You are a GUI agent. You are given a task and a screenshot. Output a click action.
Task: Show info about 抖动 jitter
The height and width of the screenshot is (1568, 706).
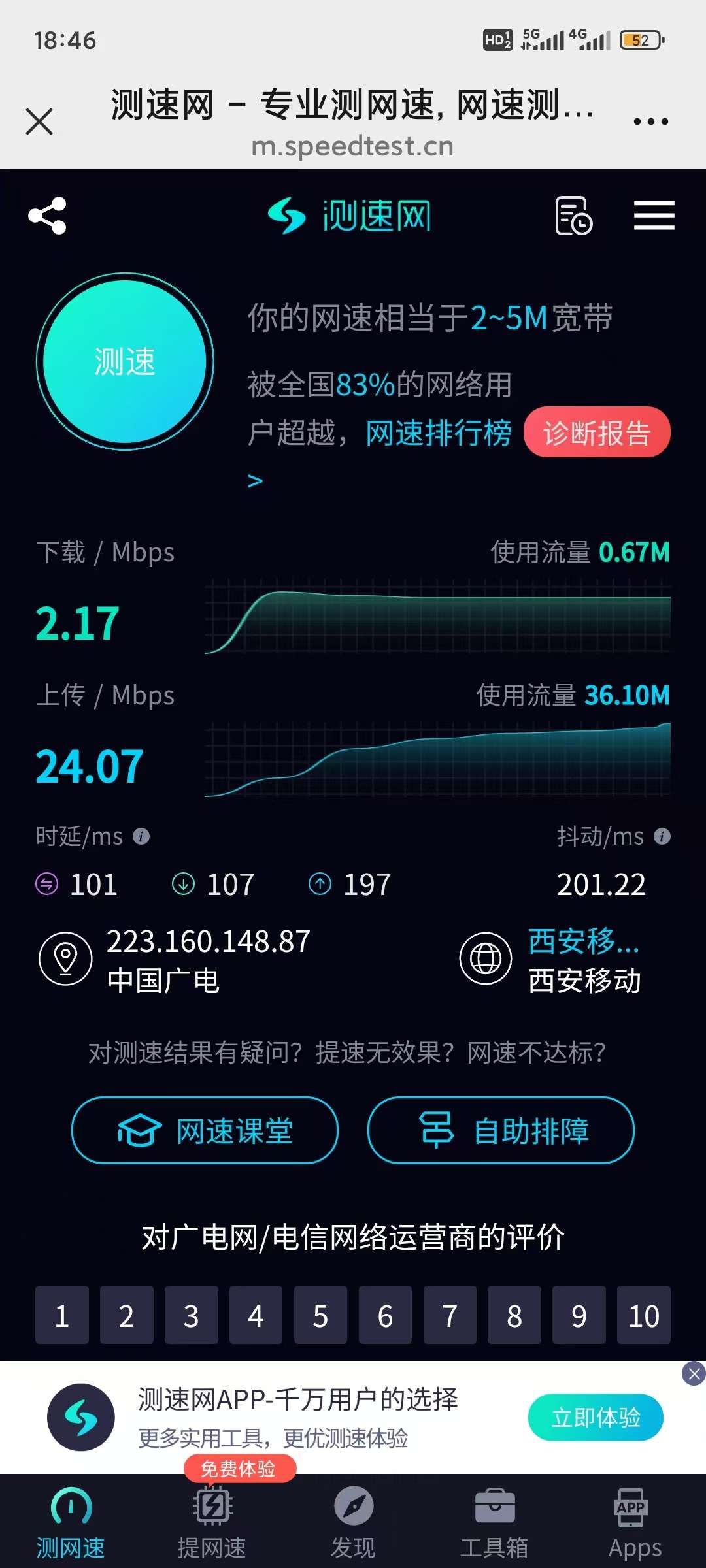click(x=662, y=836)
